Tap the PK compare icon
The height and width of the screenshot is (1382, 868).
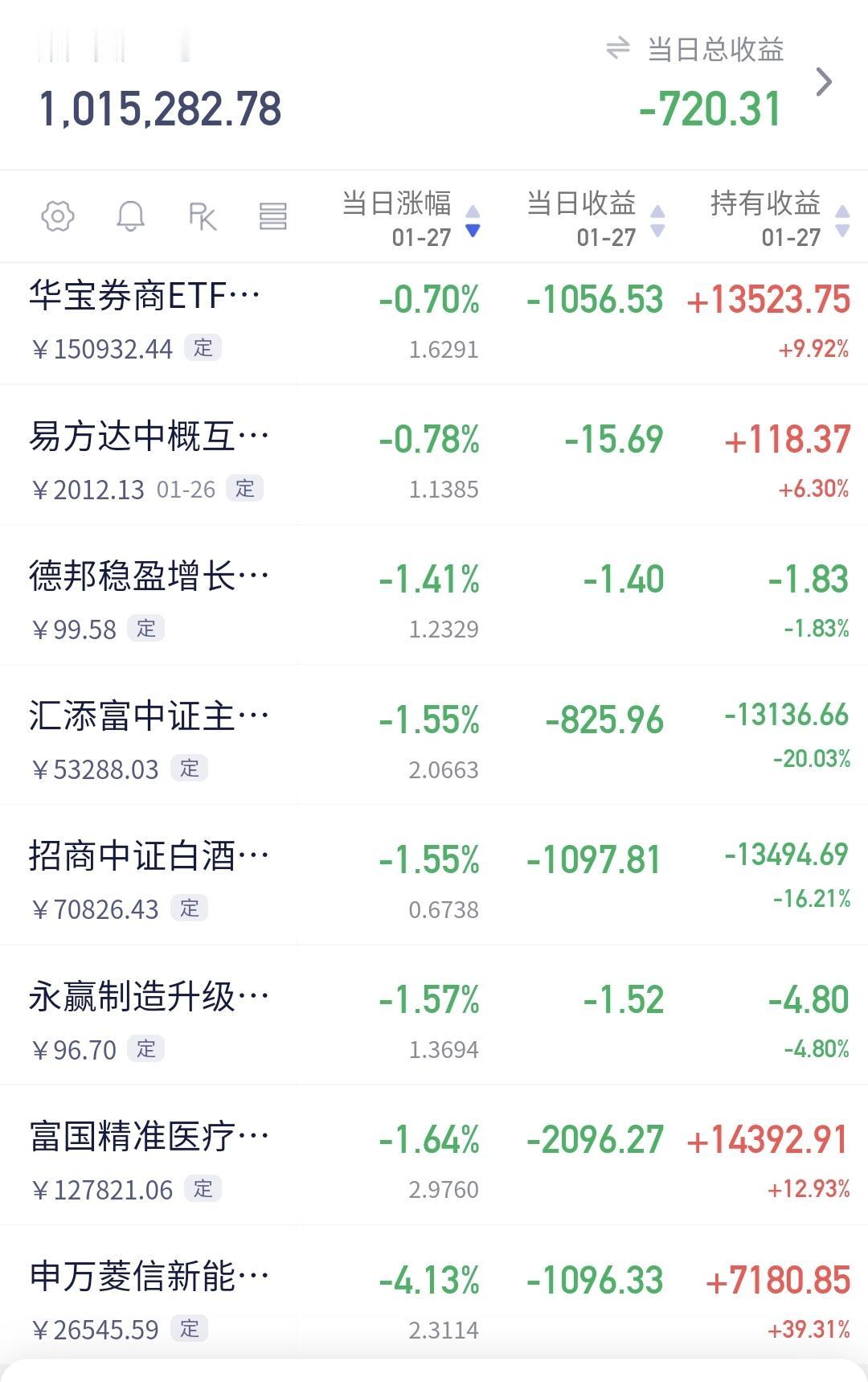click(203, 216)
